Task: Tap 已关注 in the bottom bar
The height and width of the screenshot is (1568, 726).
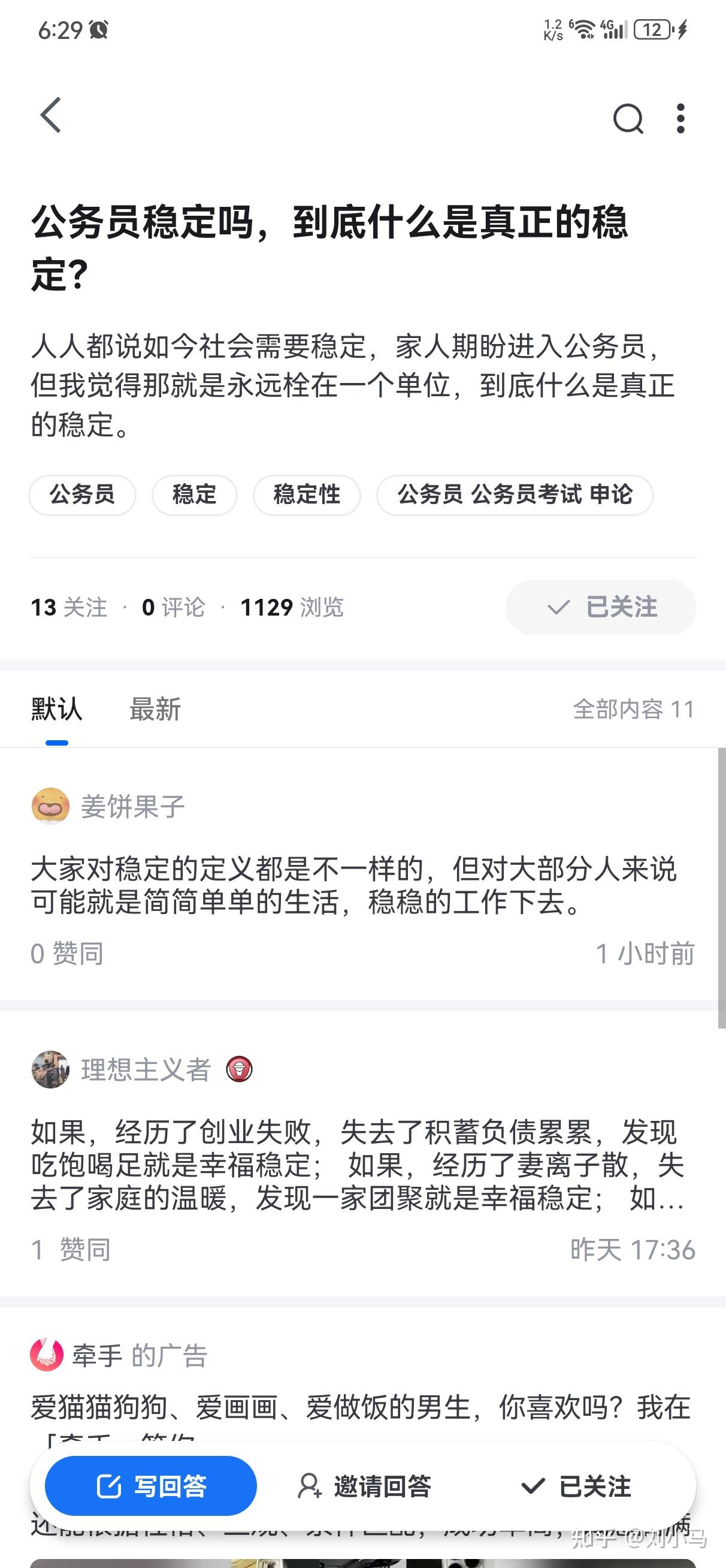Action: (x=576, y=1486)
